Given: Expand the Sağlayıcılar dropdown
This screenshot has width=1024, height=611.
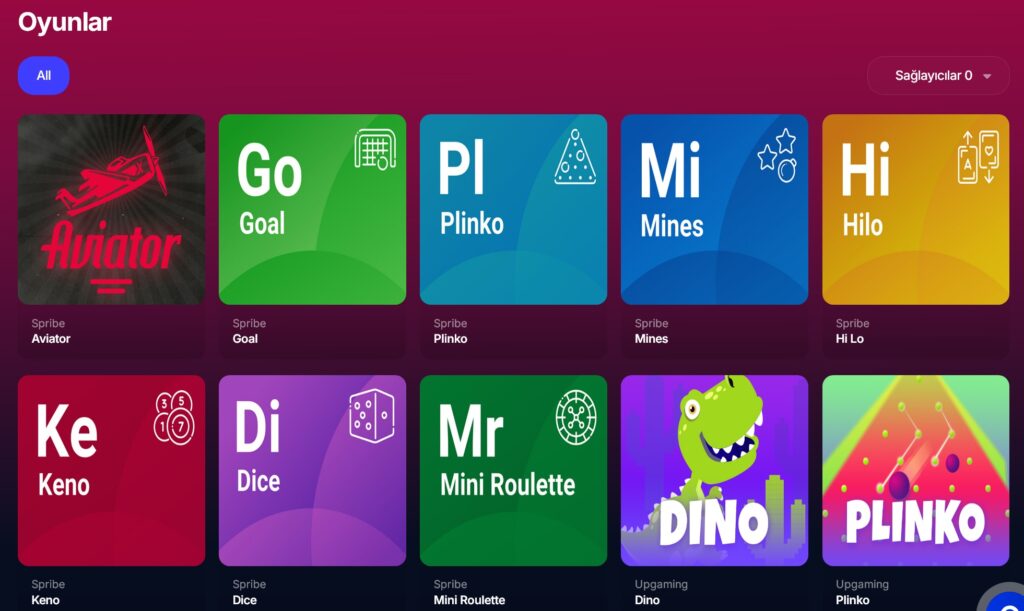Looking at the screenshot, I should coord(938,76).
